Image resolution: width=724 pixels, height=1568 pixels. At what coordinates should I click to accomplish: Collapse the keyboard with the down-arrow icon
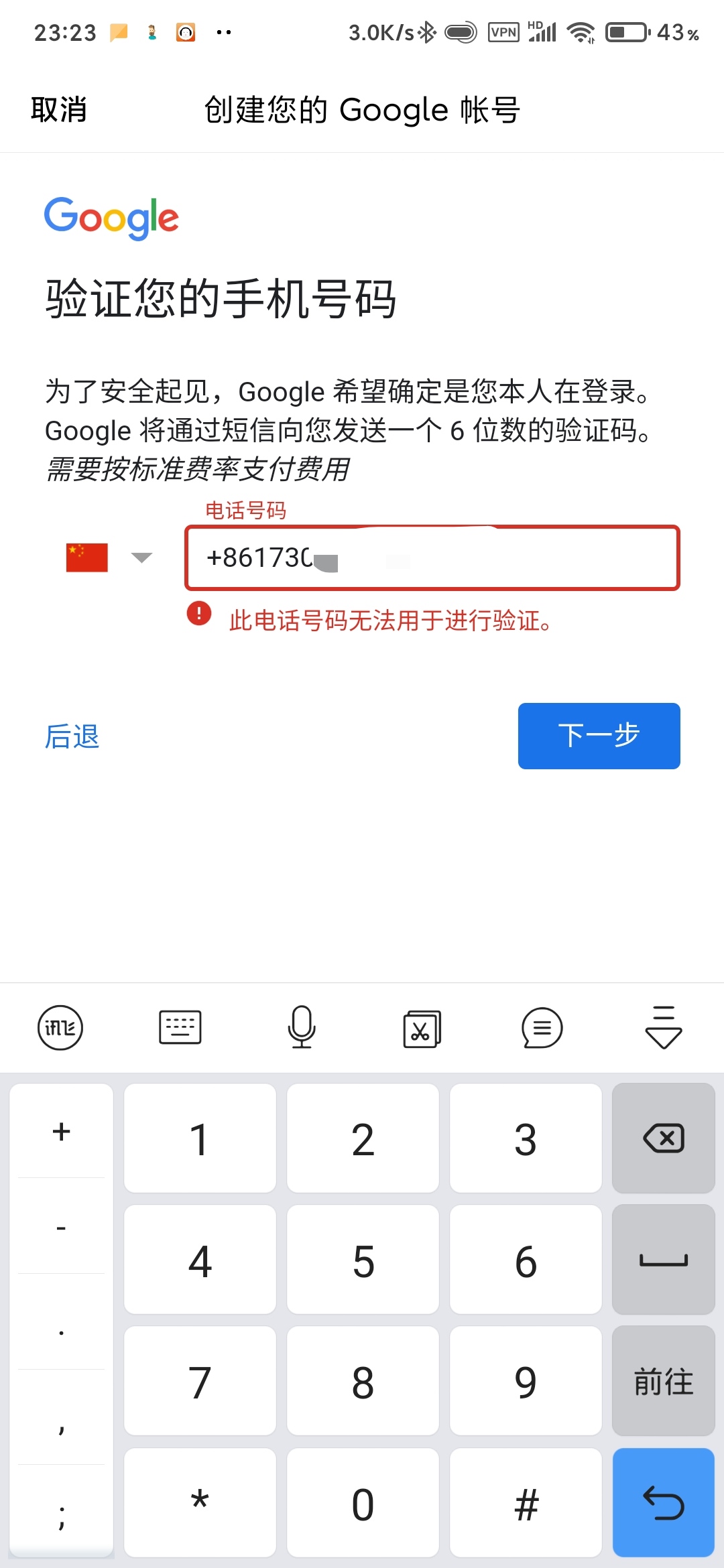pyautogui.click(x=663, y=1027)
